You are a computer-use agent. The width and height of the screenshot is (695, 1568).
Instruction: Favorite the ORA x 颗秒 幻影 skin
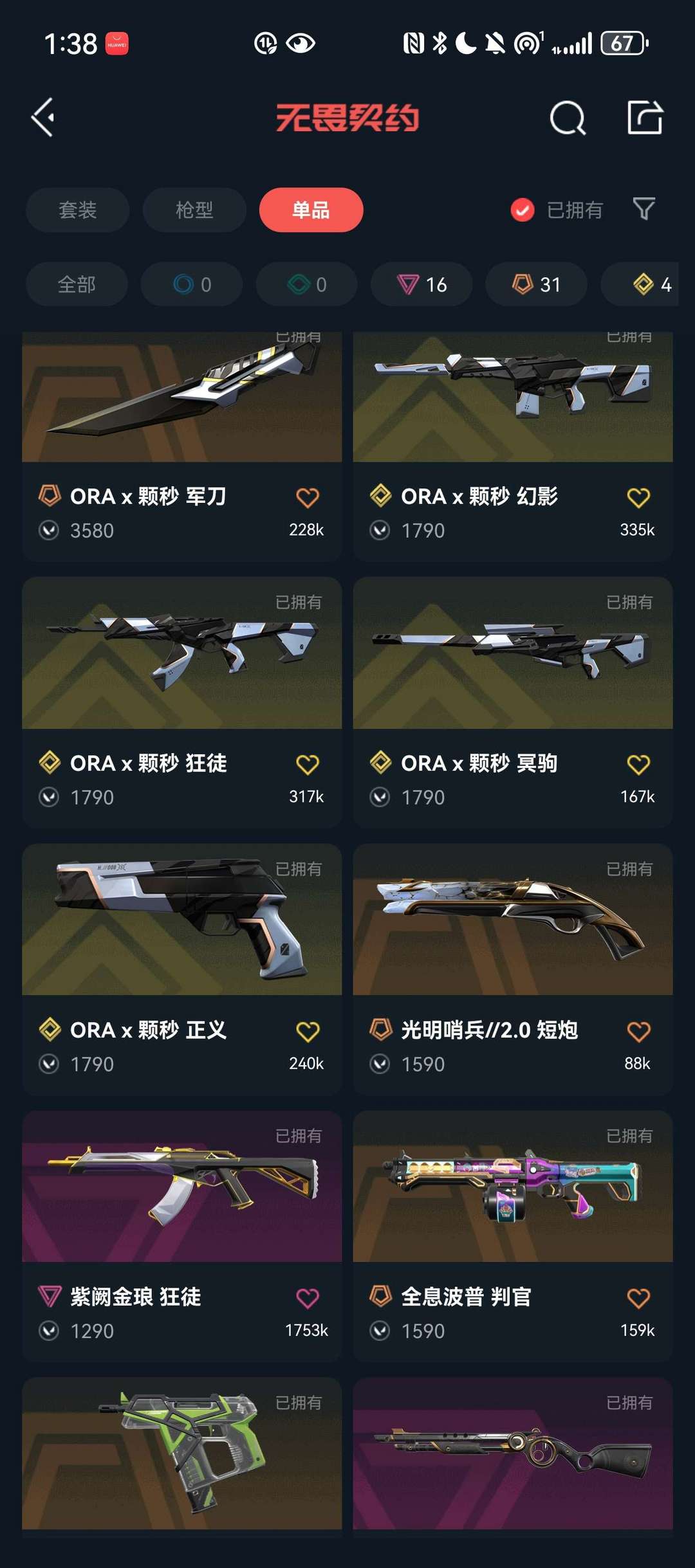638,497
